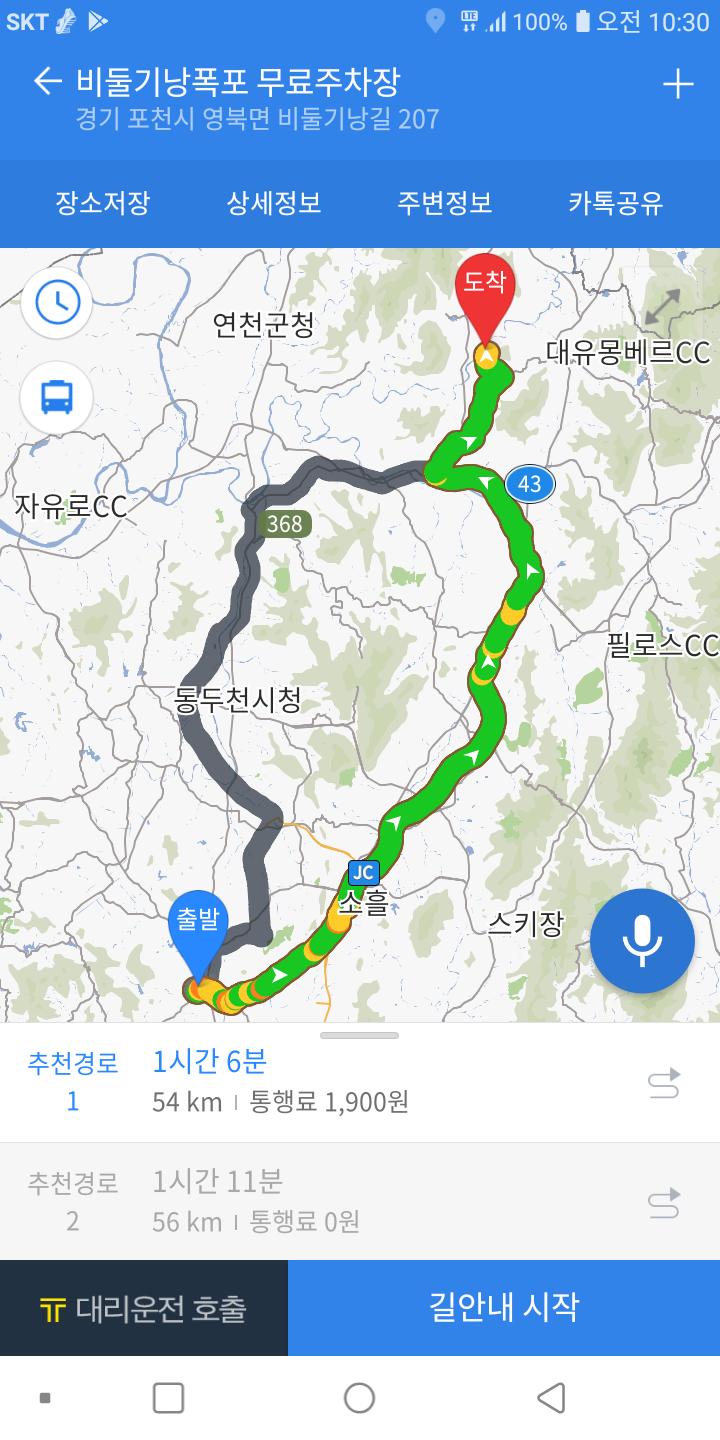Open the 상세정보 details option
This screenshot has height=1440, width=720.
click(274, 204)
